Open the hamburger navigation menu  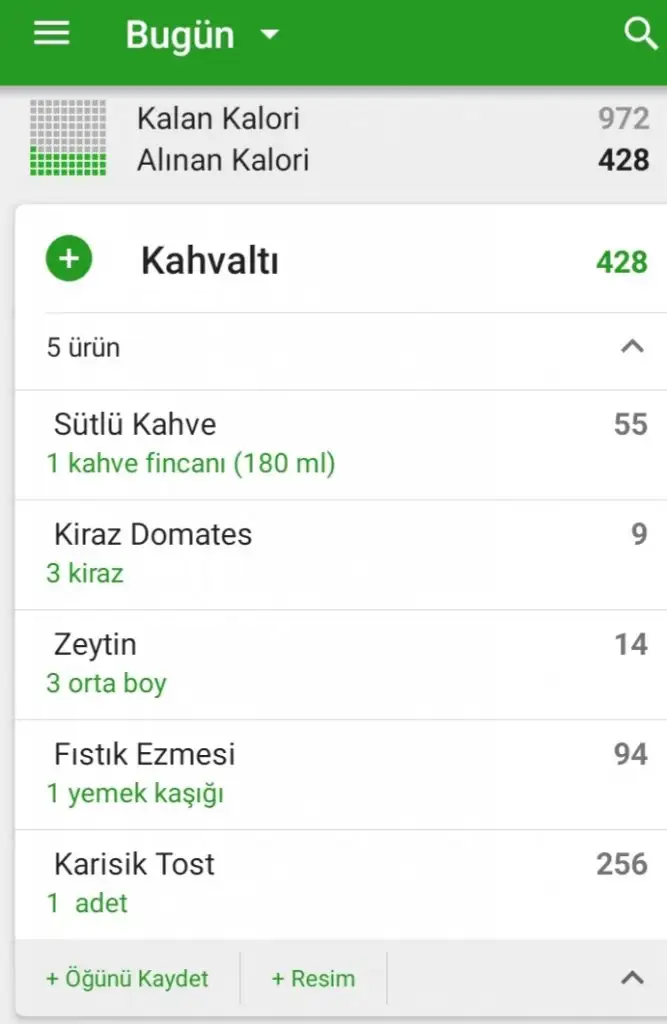tap(52, 34)
